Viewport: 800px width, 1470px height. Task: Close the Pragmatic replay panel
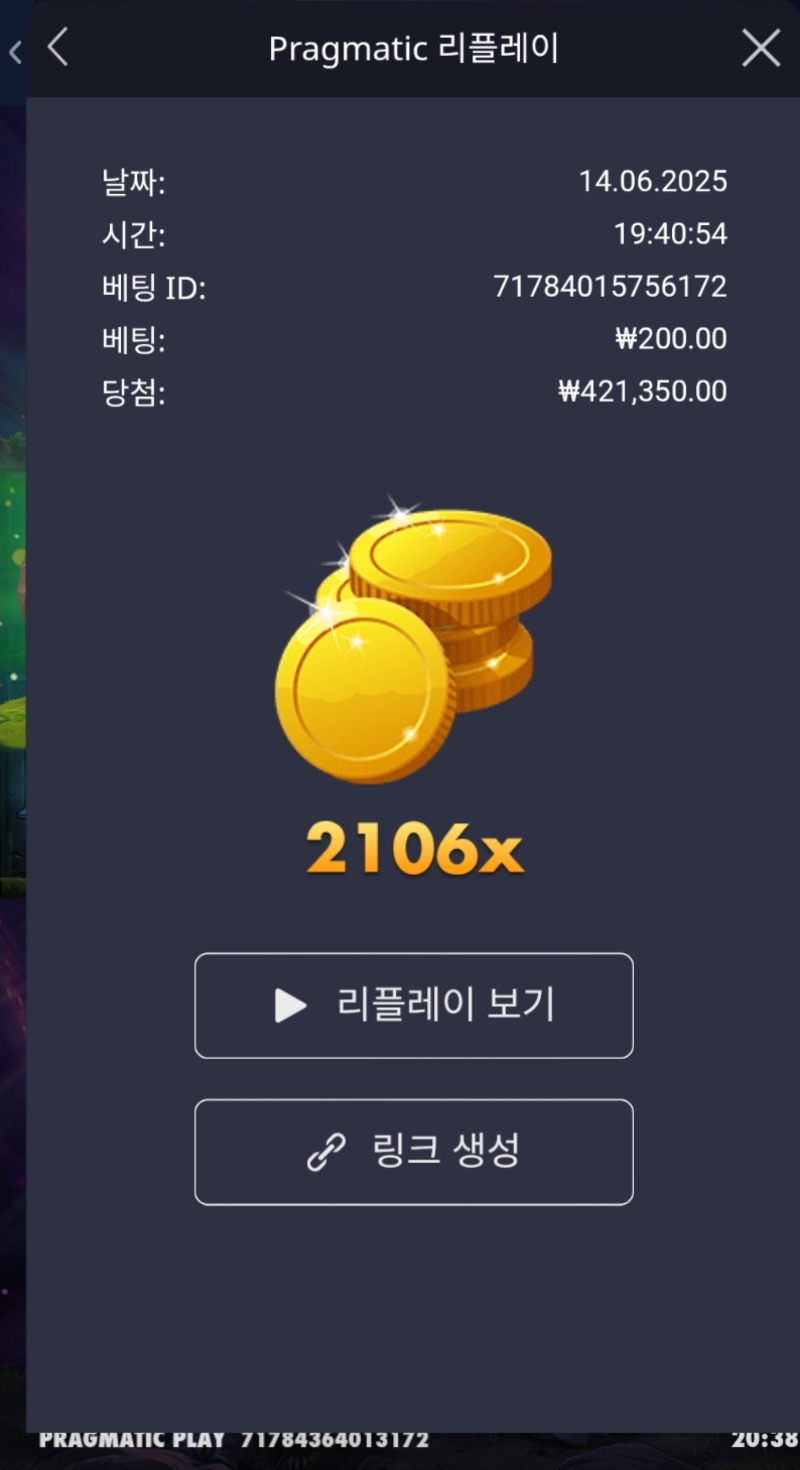760,47
